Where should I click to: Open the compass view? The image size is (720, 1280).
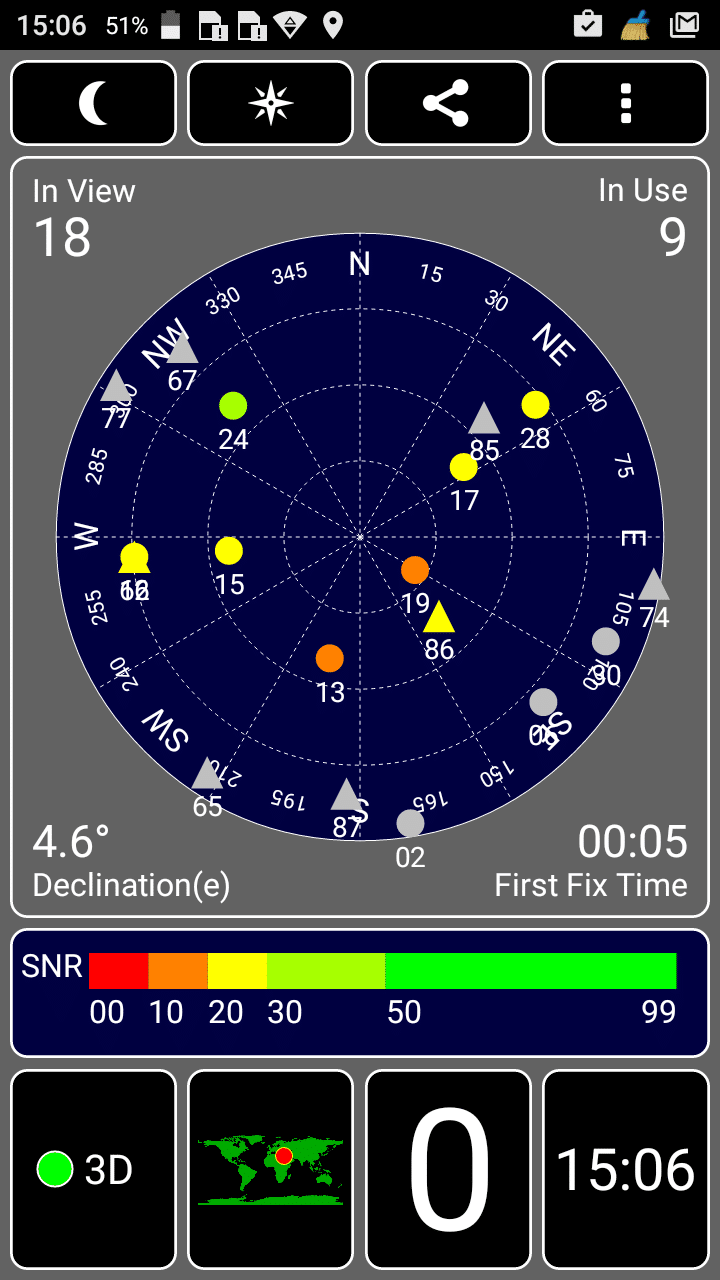pos(271,103)
